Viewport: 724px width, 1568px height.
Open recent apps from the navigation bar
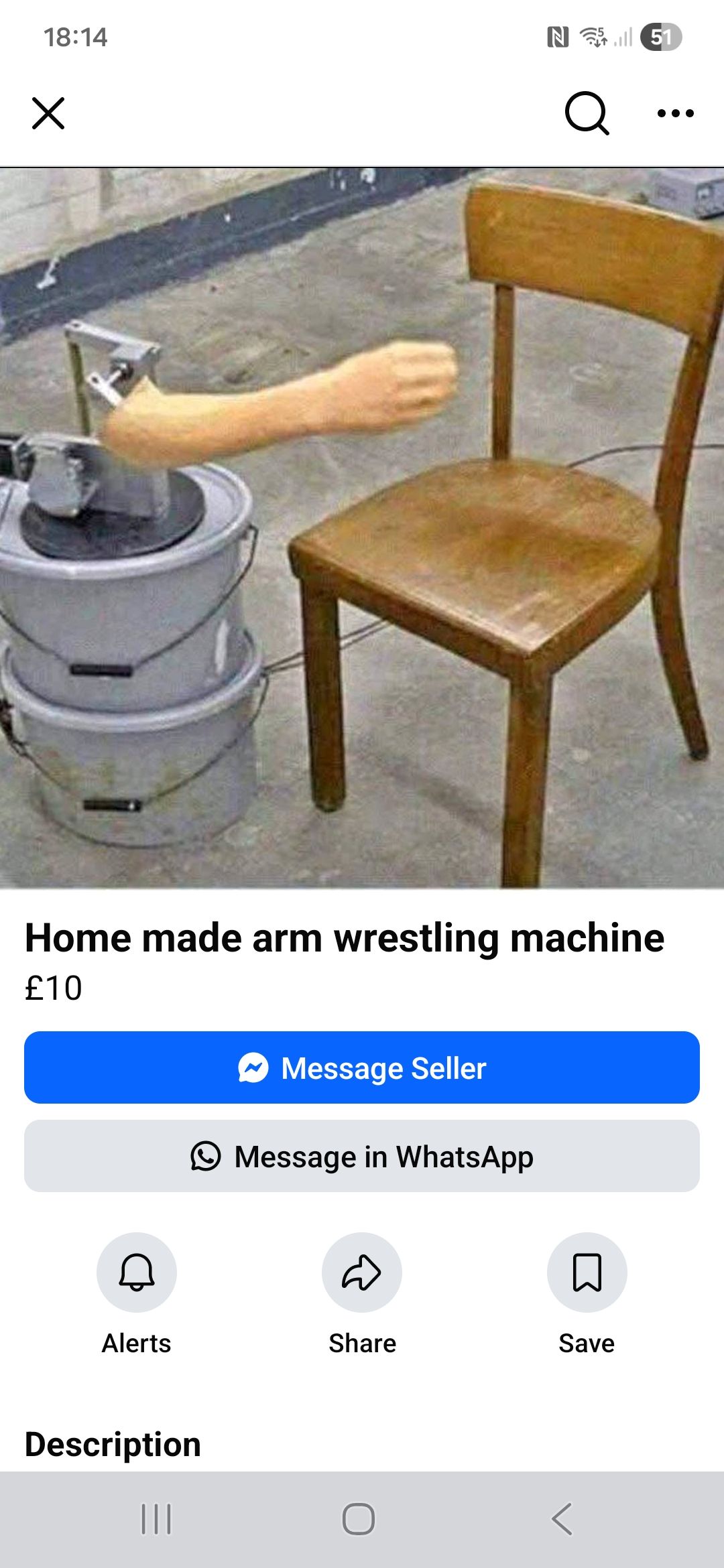156,1518
